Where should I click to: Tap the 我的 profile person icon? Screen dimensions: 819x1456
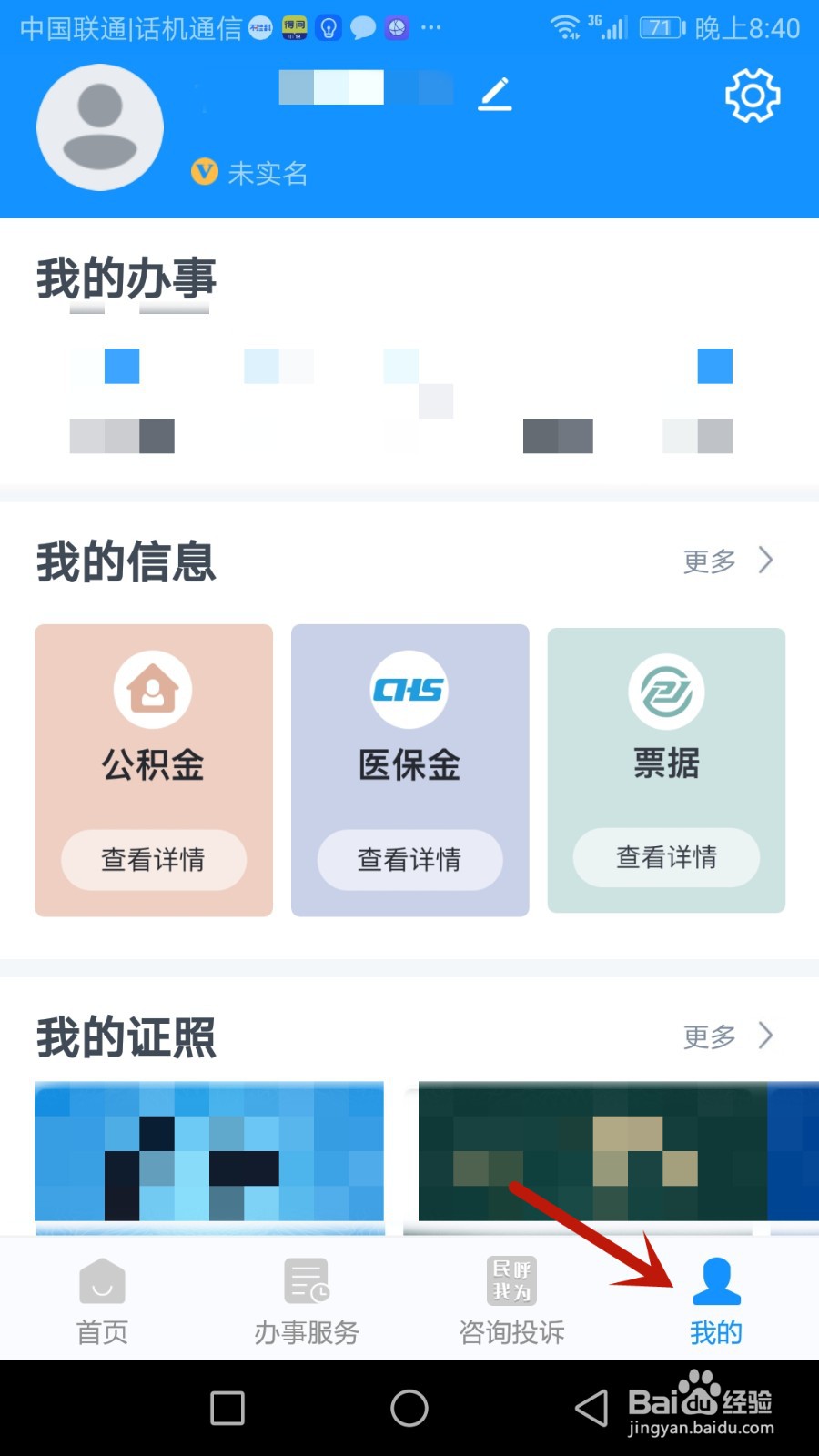[716, 1280]
